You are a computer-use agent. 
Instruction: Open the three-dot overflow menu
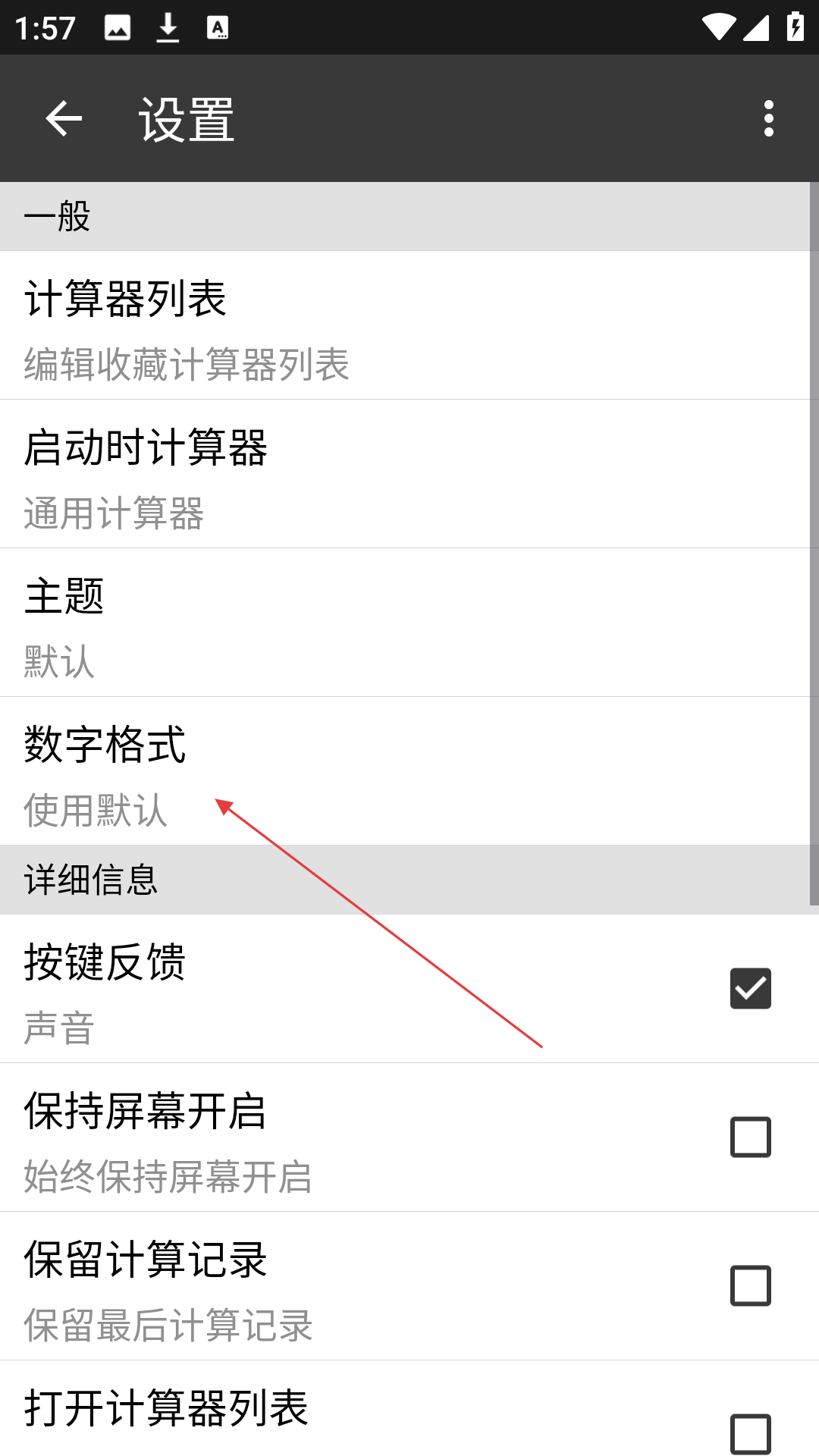coord(769,119)
